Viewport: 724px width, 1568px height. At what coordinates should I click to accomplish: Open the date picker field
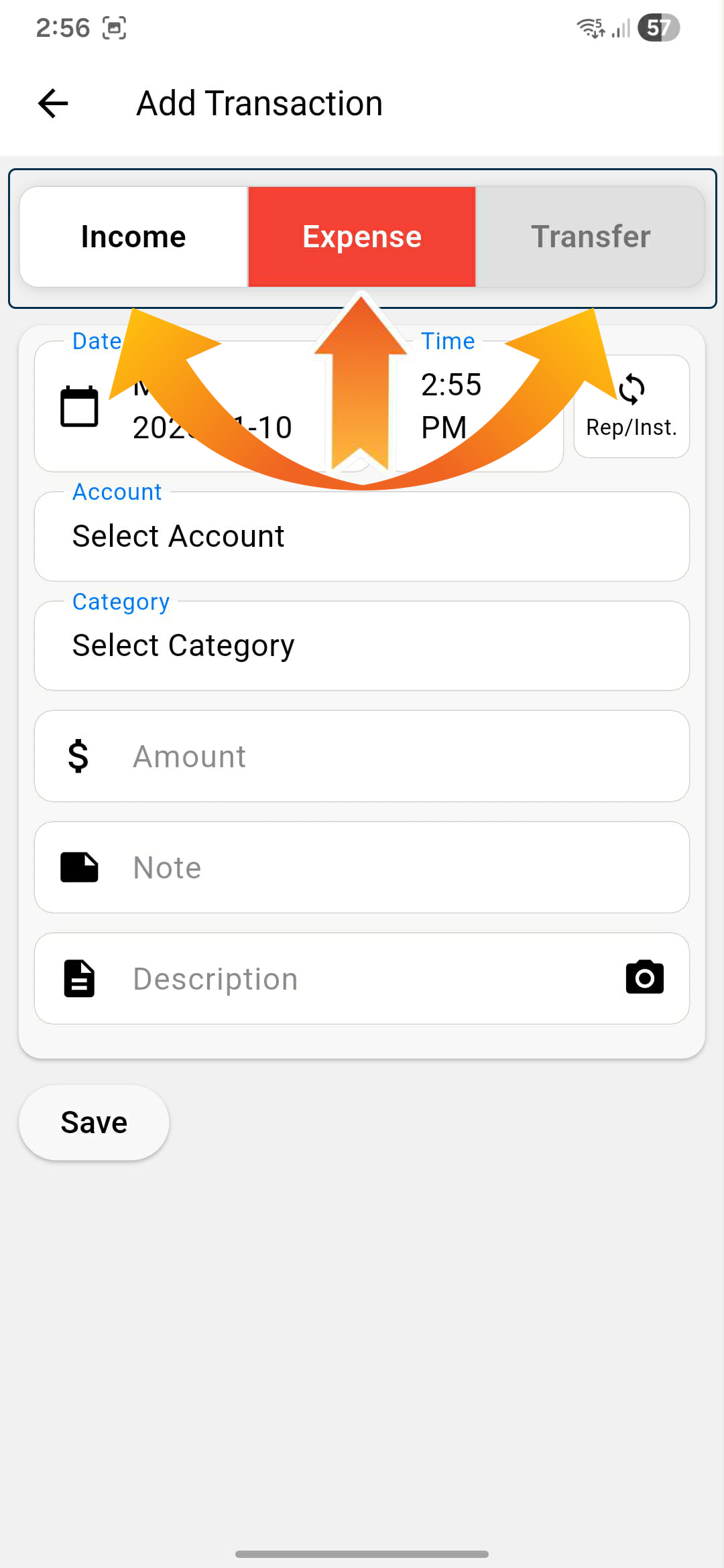[x=80, y=407]
